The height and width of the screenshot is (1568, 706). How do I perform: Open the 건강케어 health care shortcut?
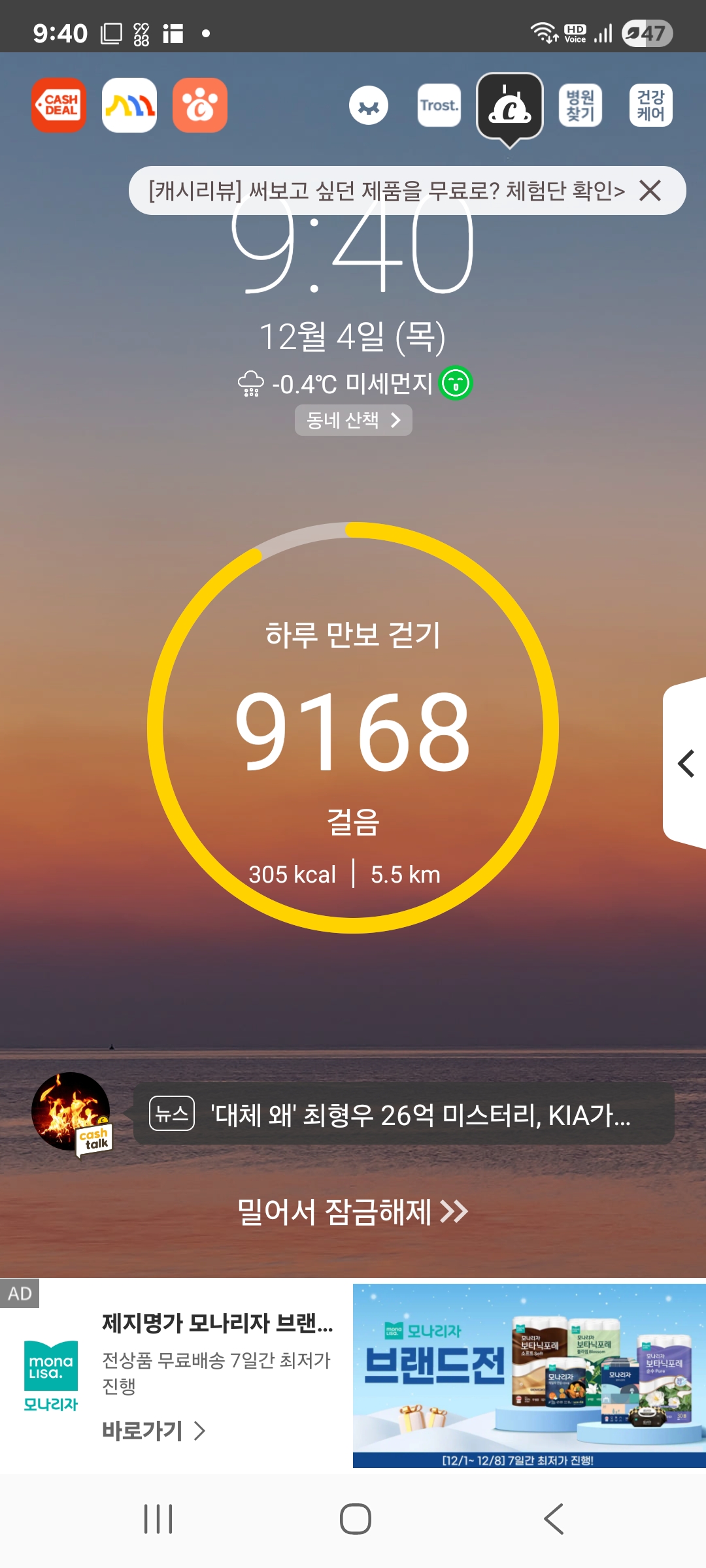point(650,105)
